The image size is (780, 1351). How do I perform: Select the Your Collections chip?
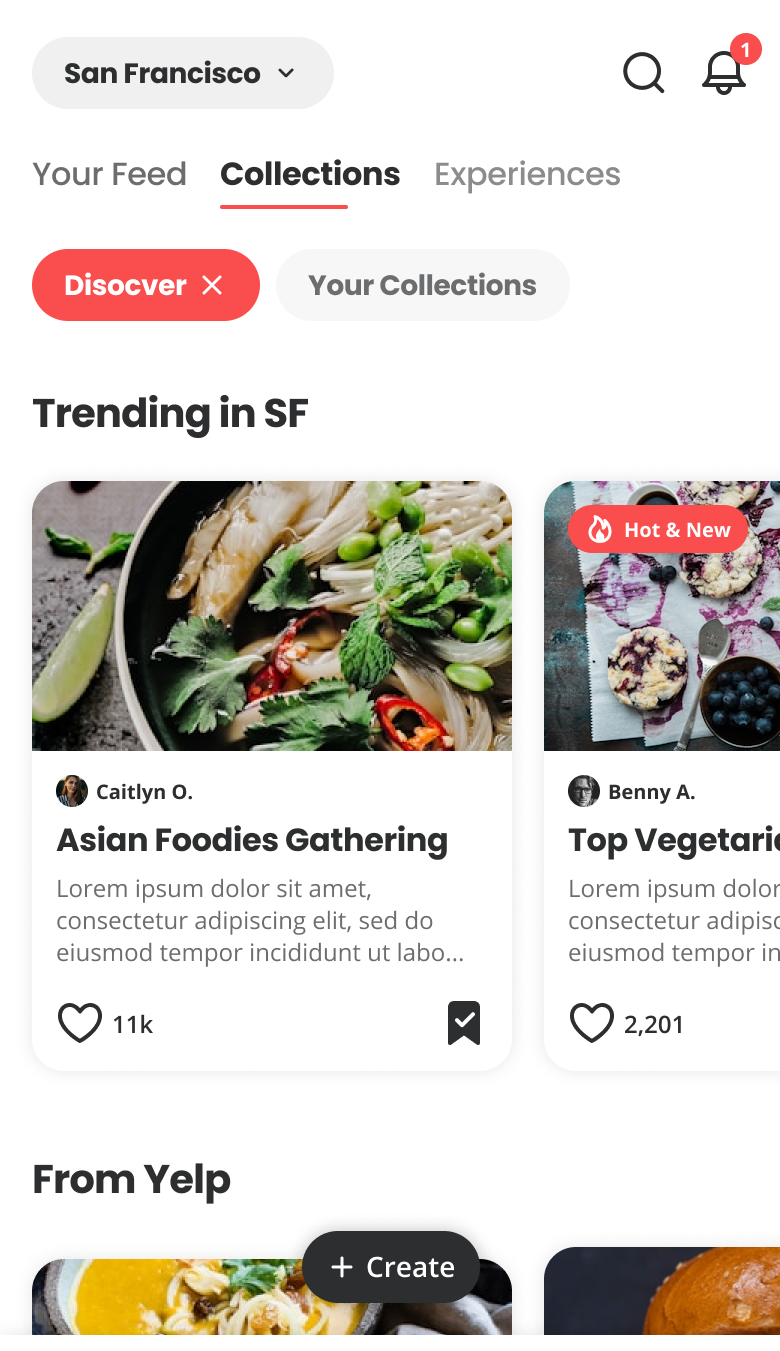[x=422, y=285]
